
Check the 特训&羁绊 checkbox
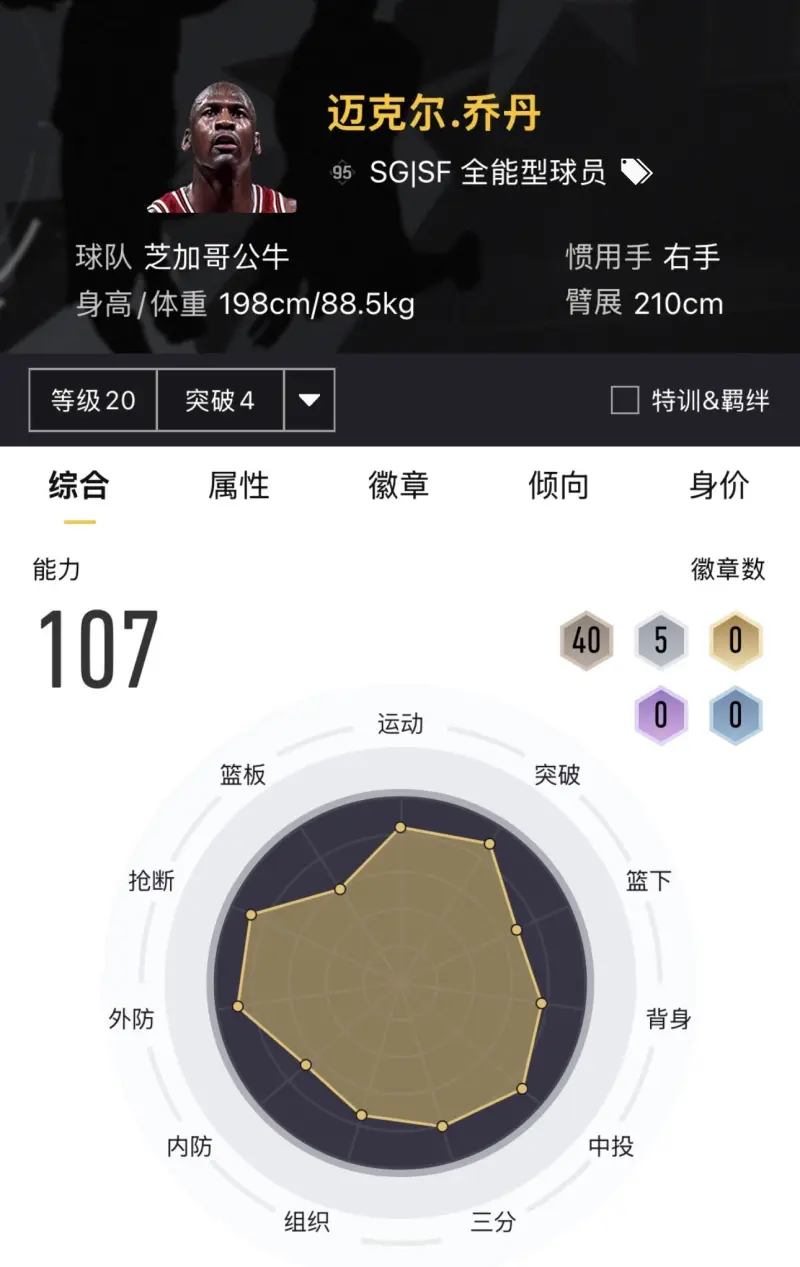coord(625,401)
